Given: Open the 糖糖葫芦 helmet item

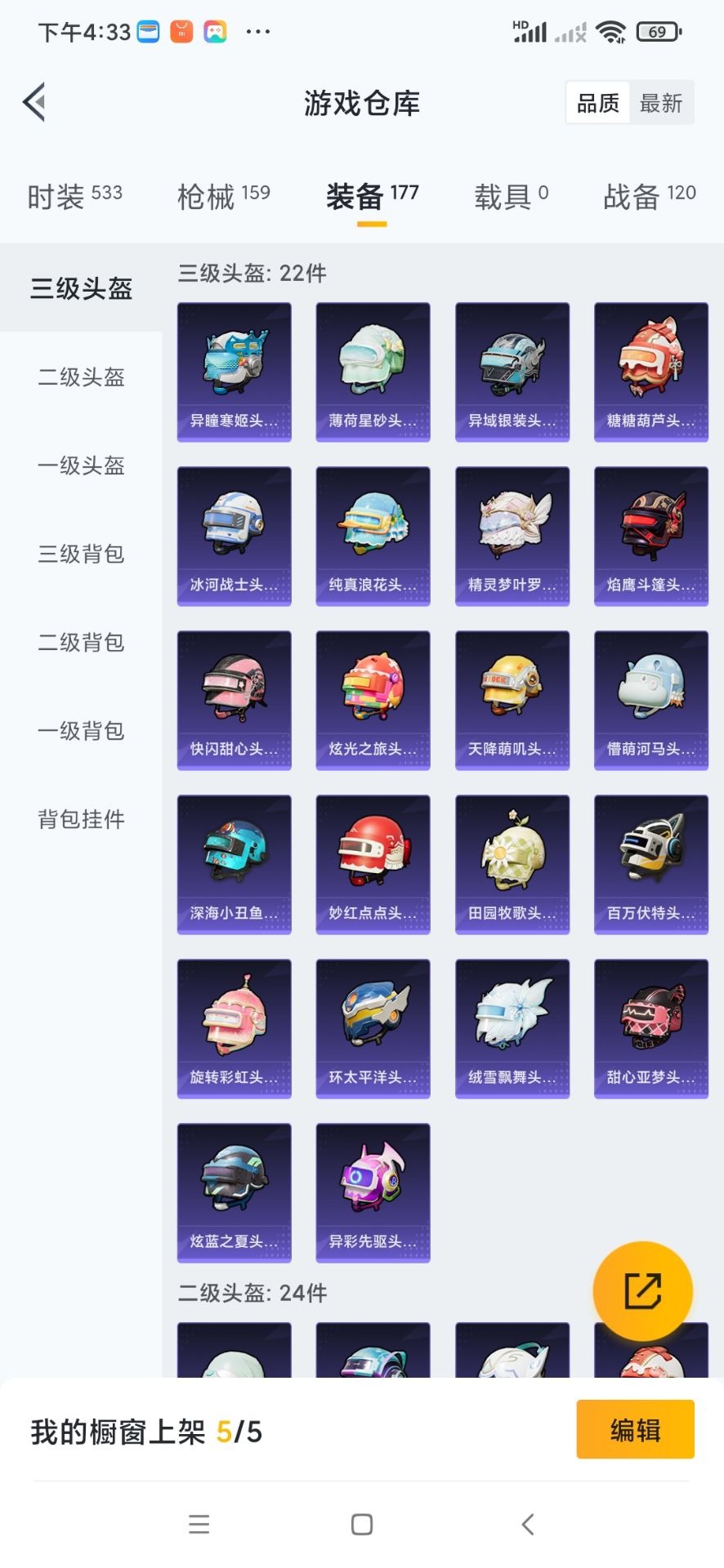Looking at the screenshot, I should [x=651, y=372].
